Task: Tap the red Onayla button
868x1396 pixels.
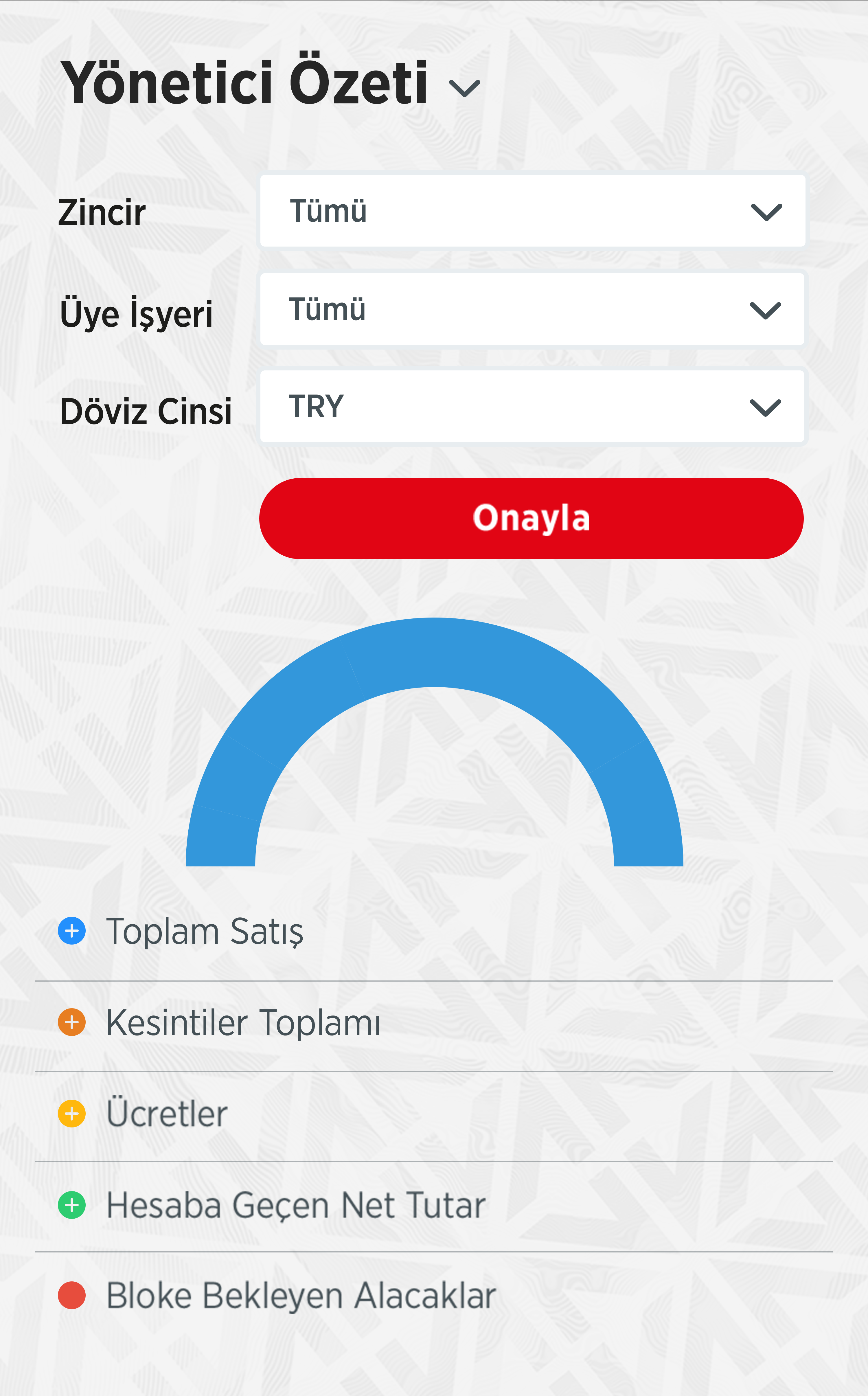Action: pyautogui.click(x=531, y=518)
